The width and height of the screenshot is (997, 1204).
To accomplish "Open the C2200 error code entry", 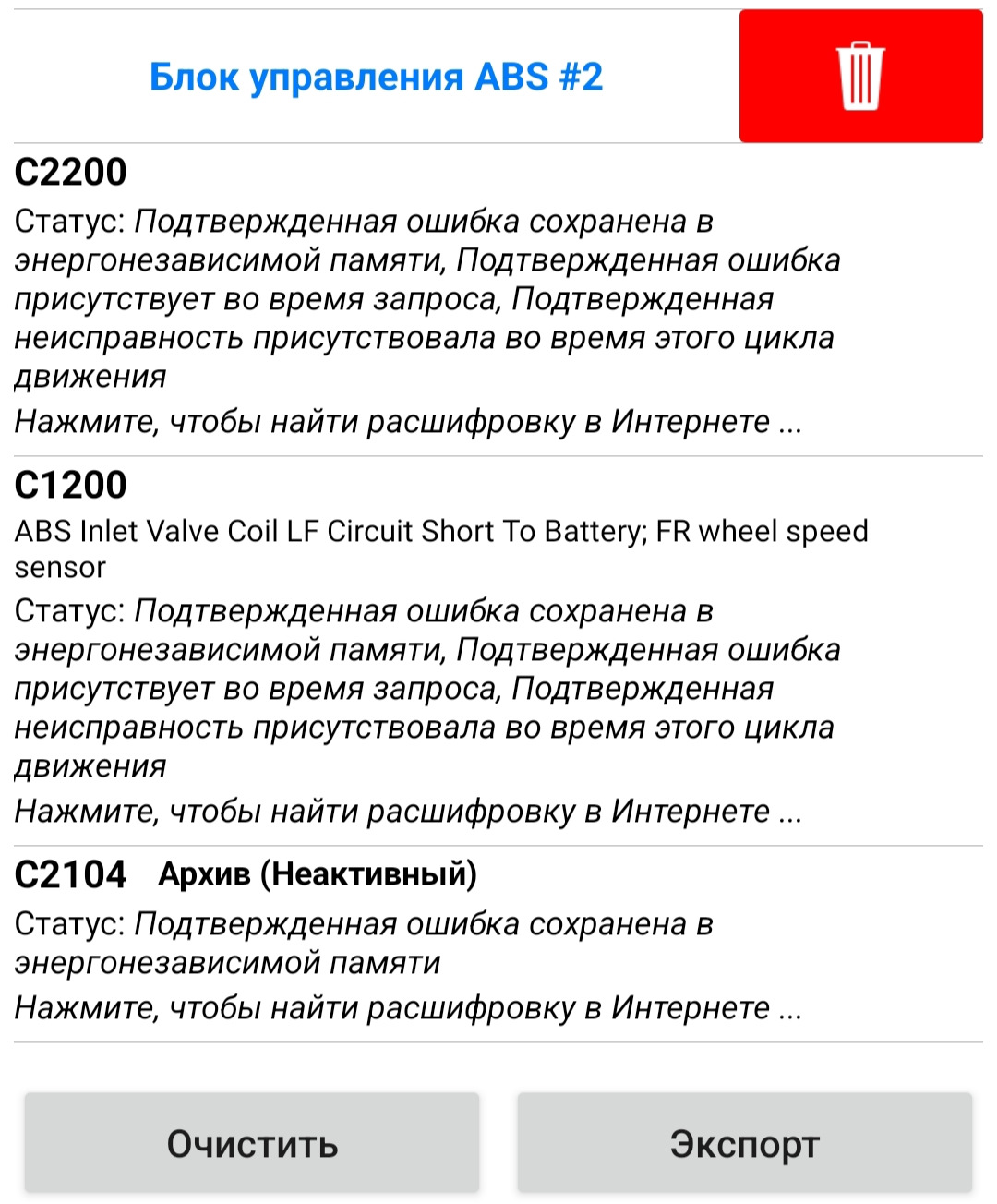I will tap(498, 297).
